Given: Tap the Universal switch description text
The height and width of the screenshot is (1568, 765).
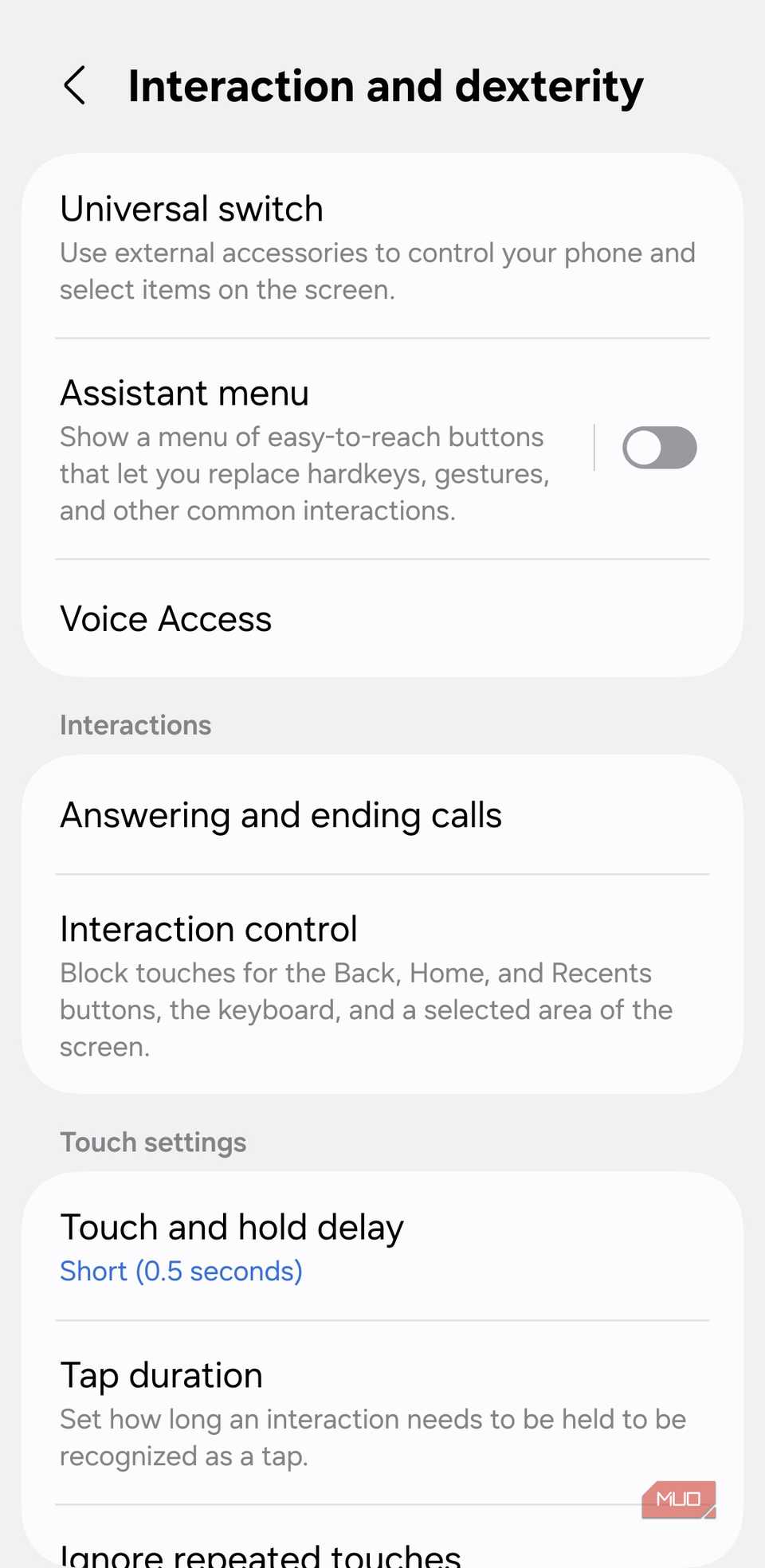Looking at the screenshot, I should pyautogui.click(x=377, y=271).
